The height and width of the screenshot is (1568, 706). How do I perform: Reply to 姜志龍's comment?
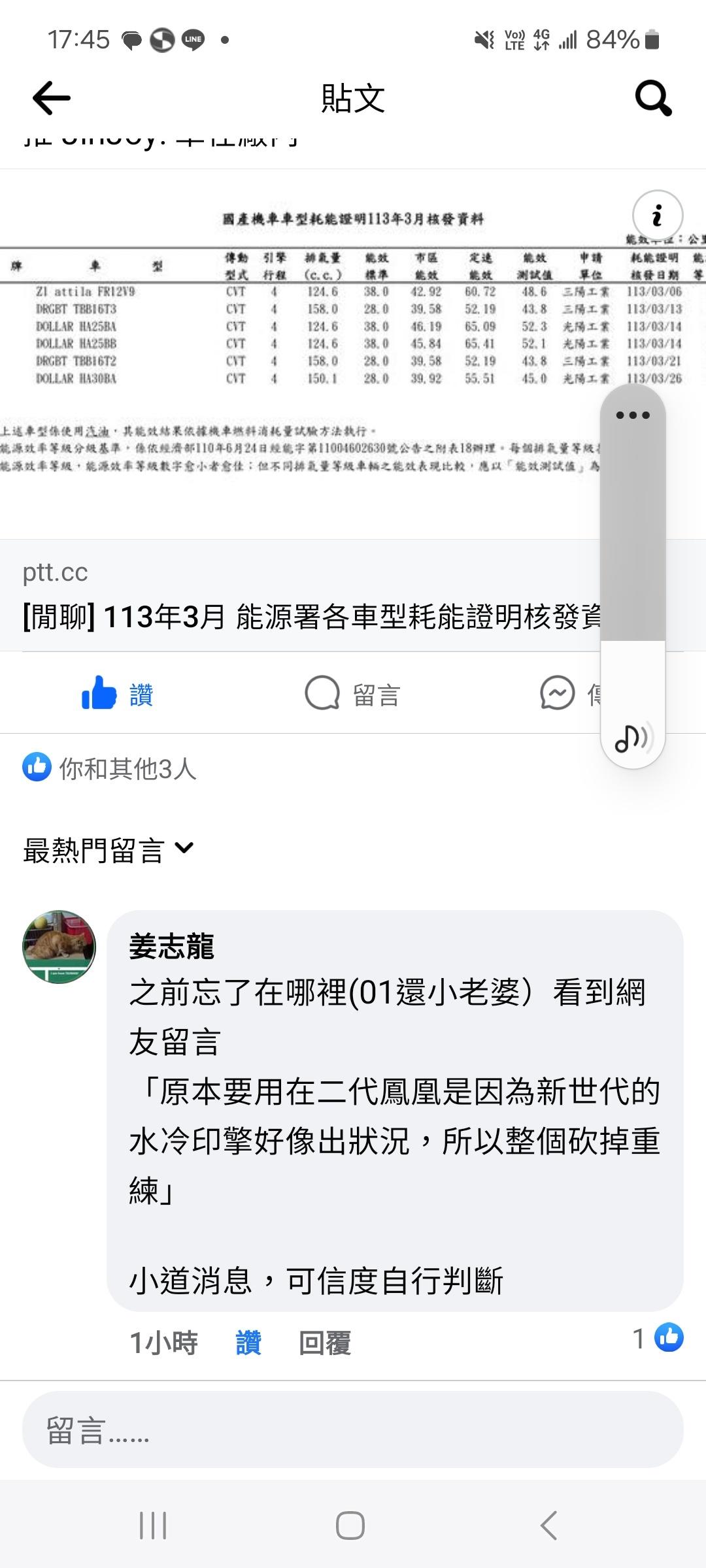325,1343
